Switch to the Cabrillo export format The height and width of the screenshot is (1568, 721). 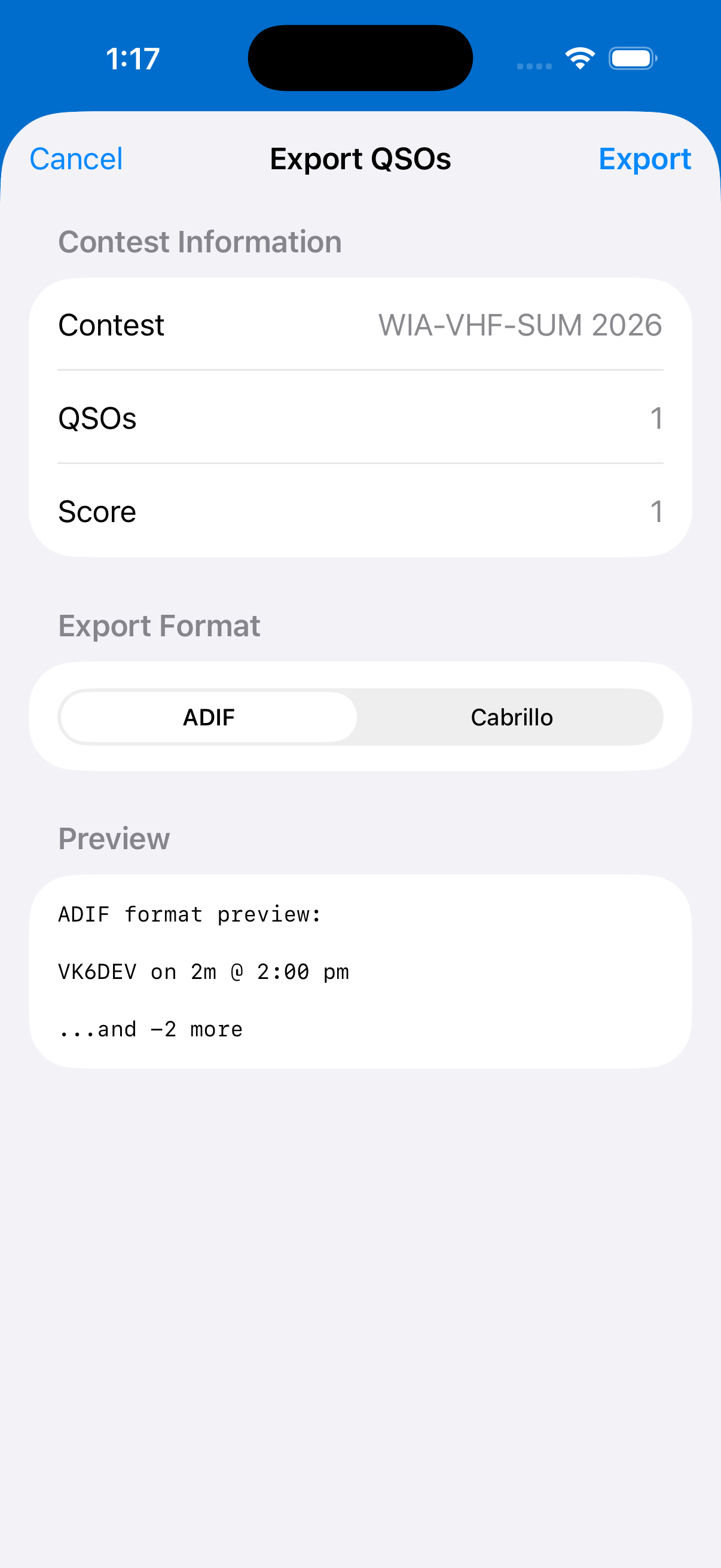pyautogui.click(x=511, y=716)
